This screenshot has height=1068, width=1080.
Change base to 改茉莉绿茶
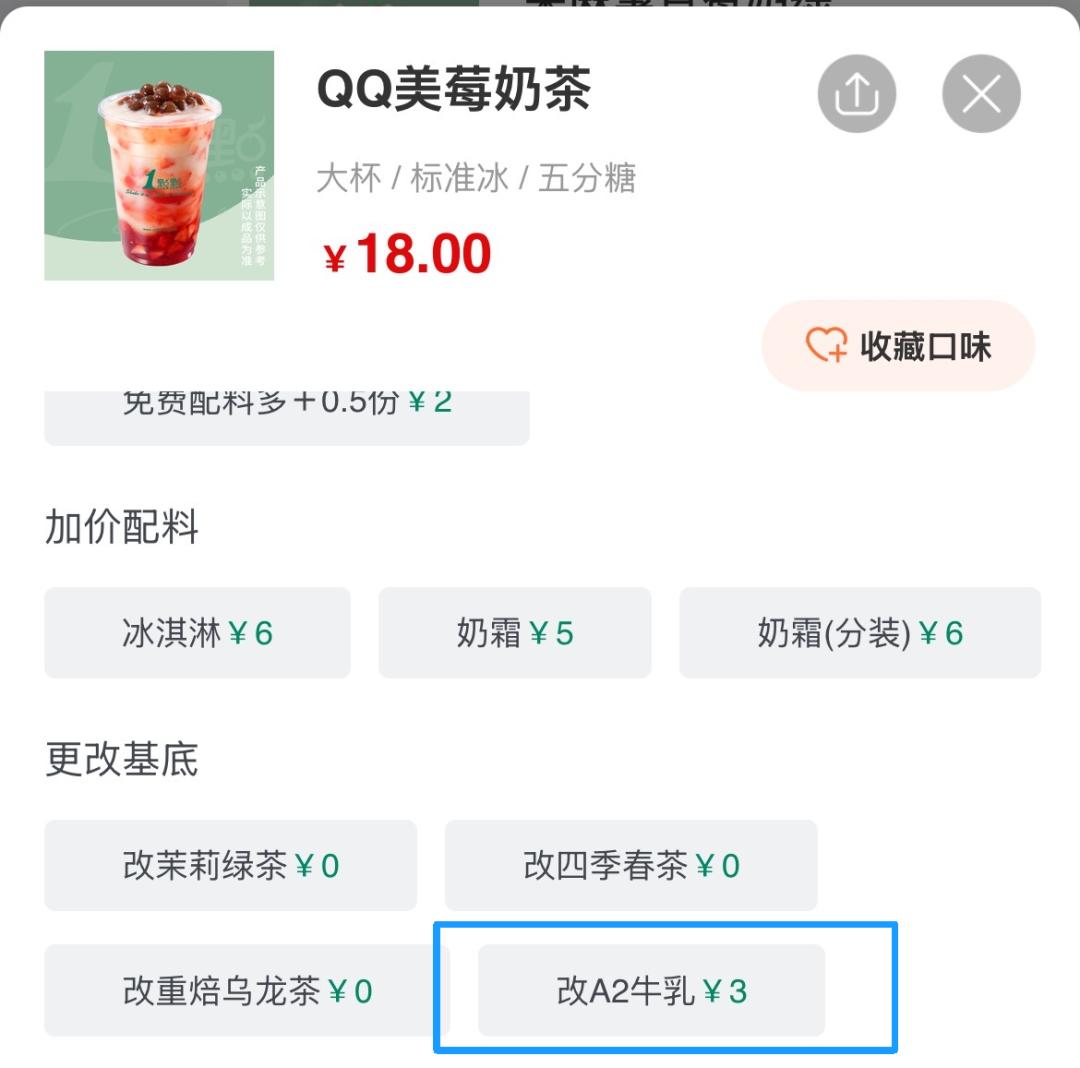click(x=230, y=865)
